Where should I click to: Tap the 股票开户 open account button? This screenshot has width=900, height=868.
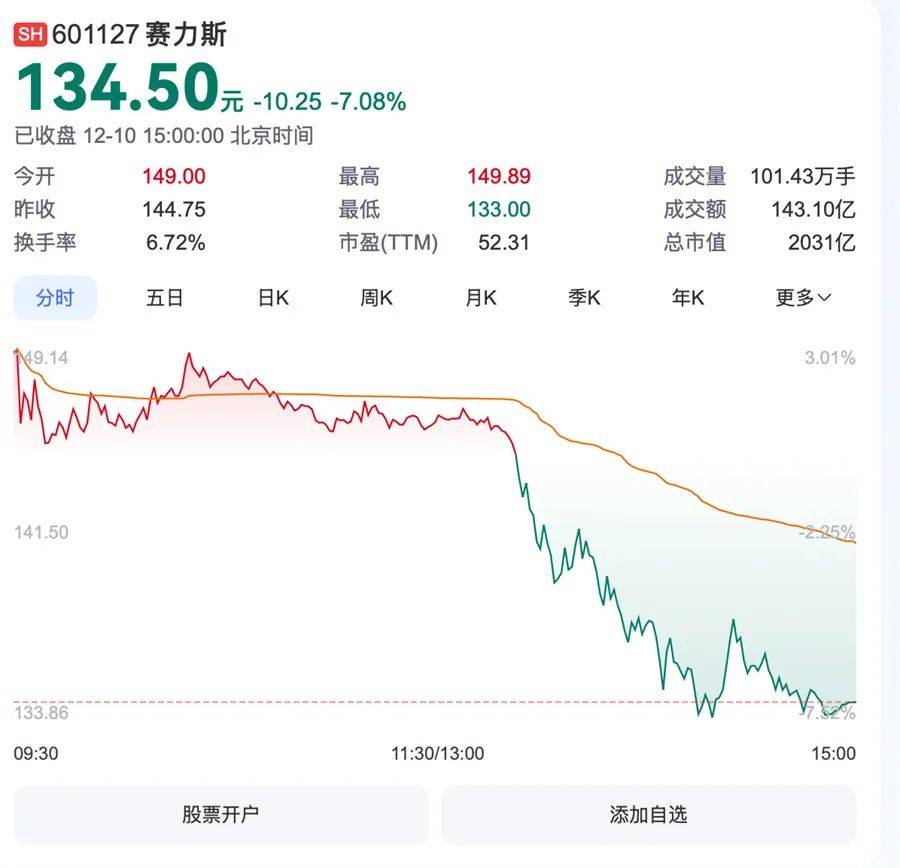click(221, 814)
